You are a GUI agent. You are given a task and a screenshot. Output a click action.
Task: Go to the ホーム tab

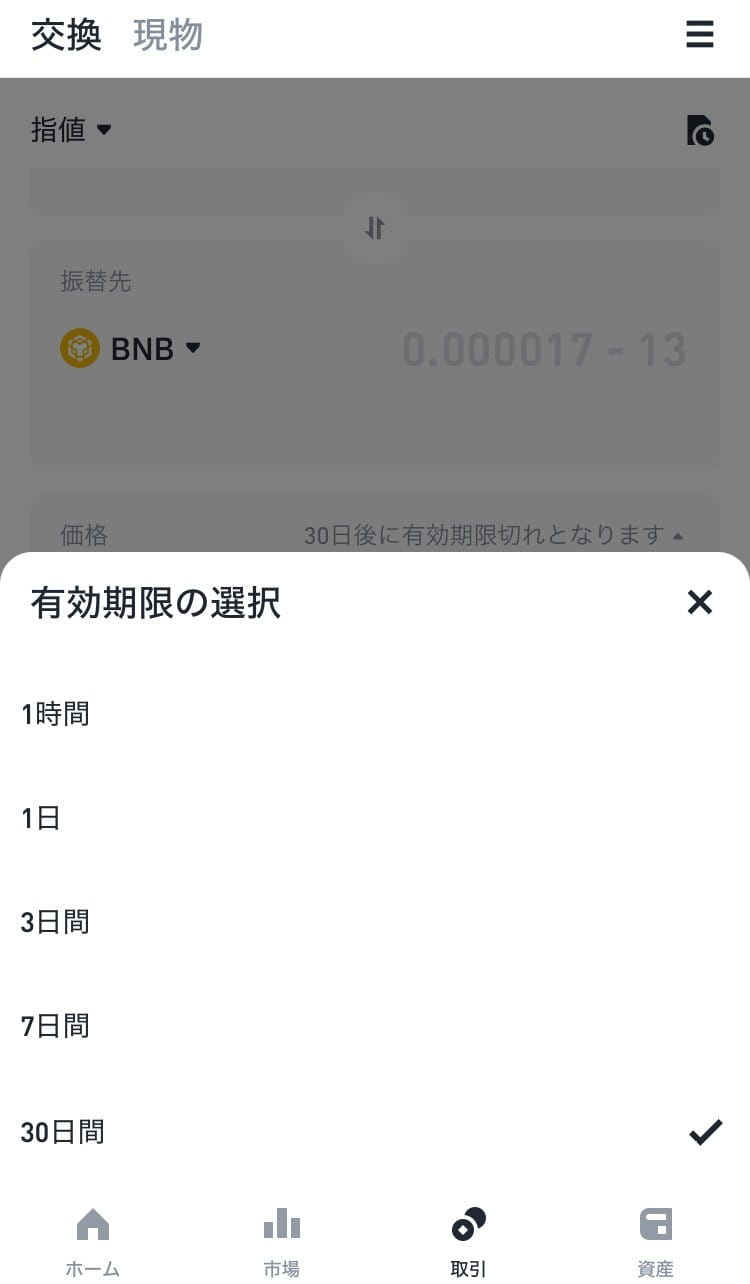click(93, 1242)
